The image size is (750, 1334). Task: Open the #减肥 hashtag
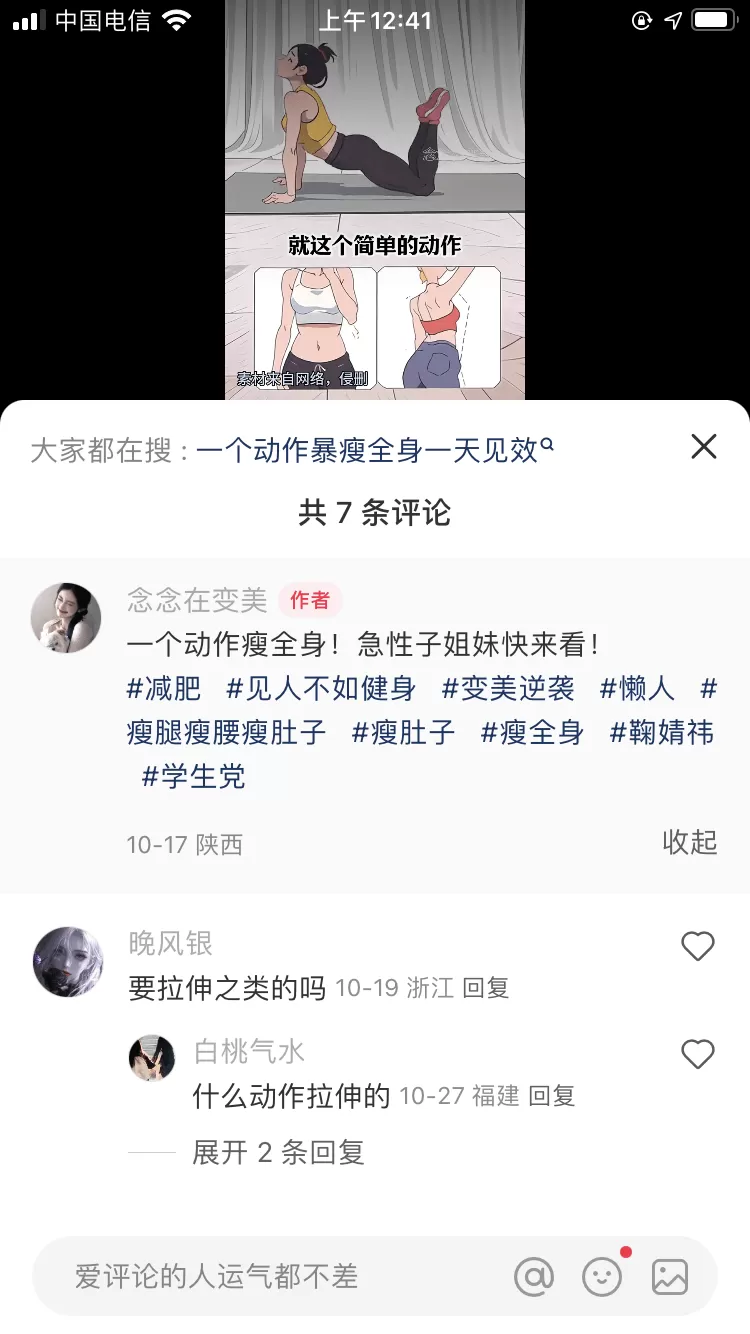point(163,690)
